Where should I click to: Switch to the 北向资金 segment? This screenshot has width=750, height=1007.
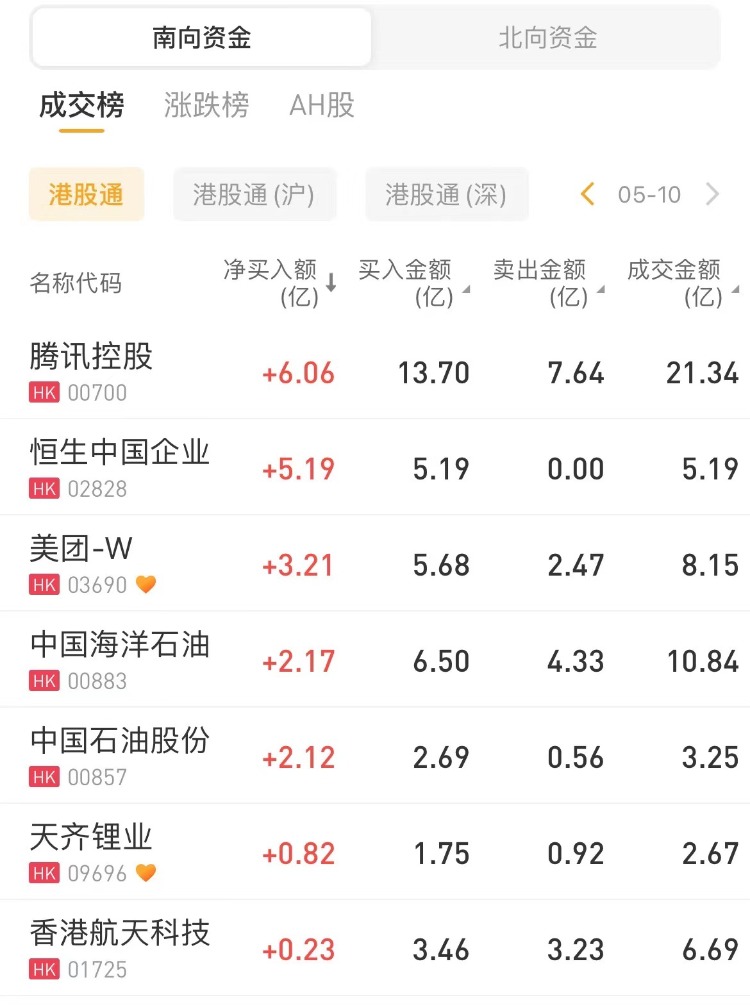tap(547, 38)
